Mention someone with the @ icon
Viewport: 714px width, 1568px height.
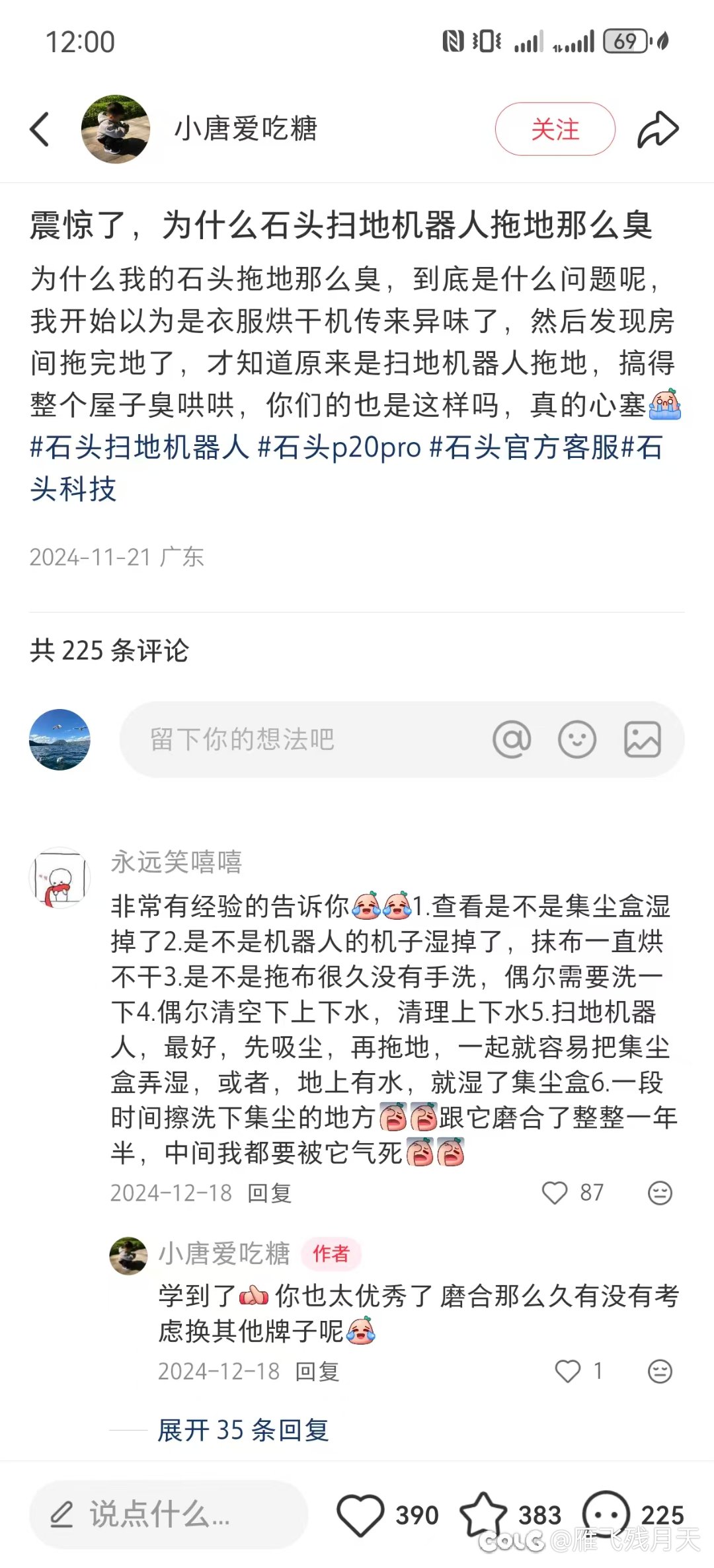click(x=512, y=739)
